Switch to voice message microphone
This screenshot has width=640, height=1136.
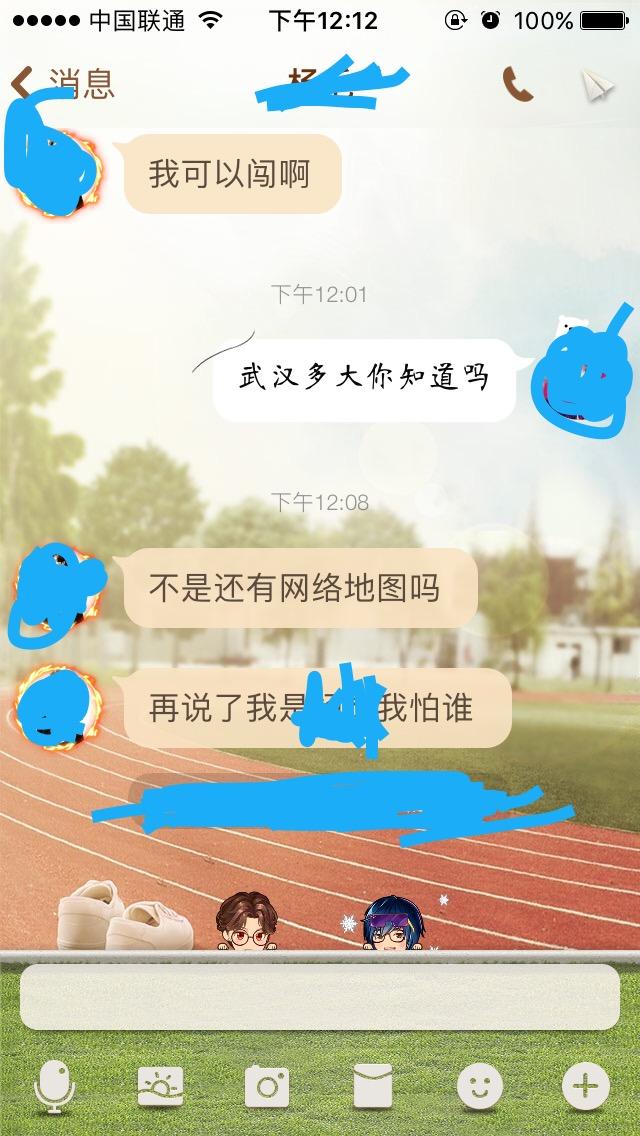pyautogui.click(x=53, y=1086)
